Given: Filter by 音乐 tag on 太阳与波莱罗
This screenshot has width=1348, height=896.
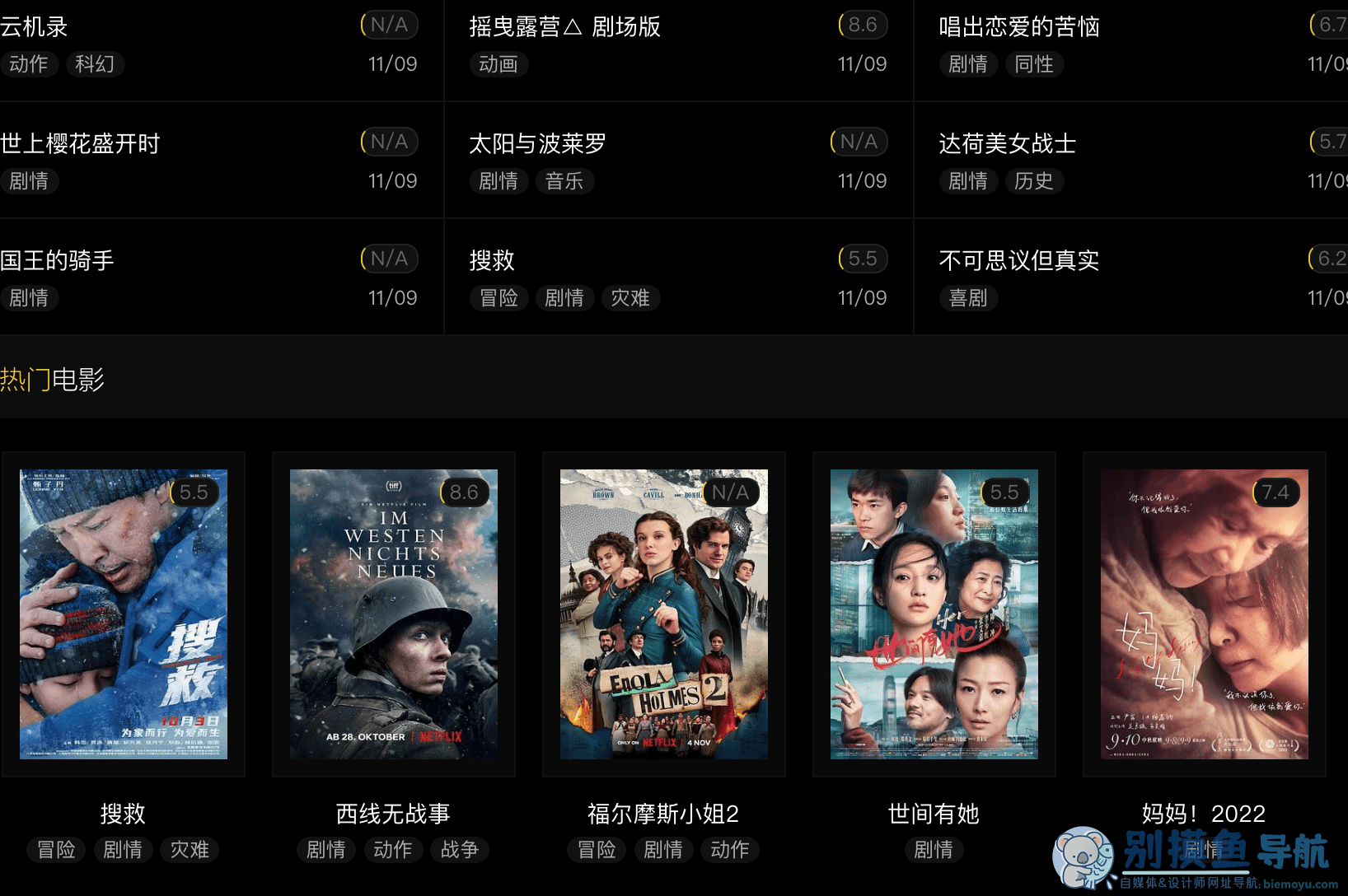Looking at the screenshot, I should pos(564,181).
